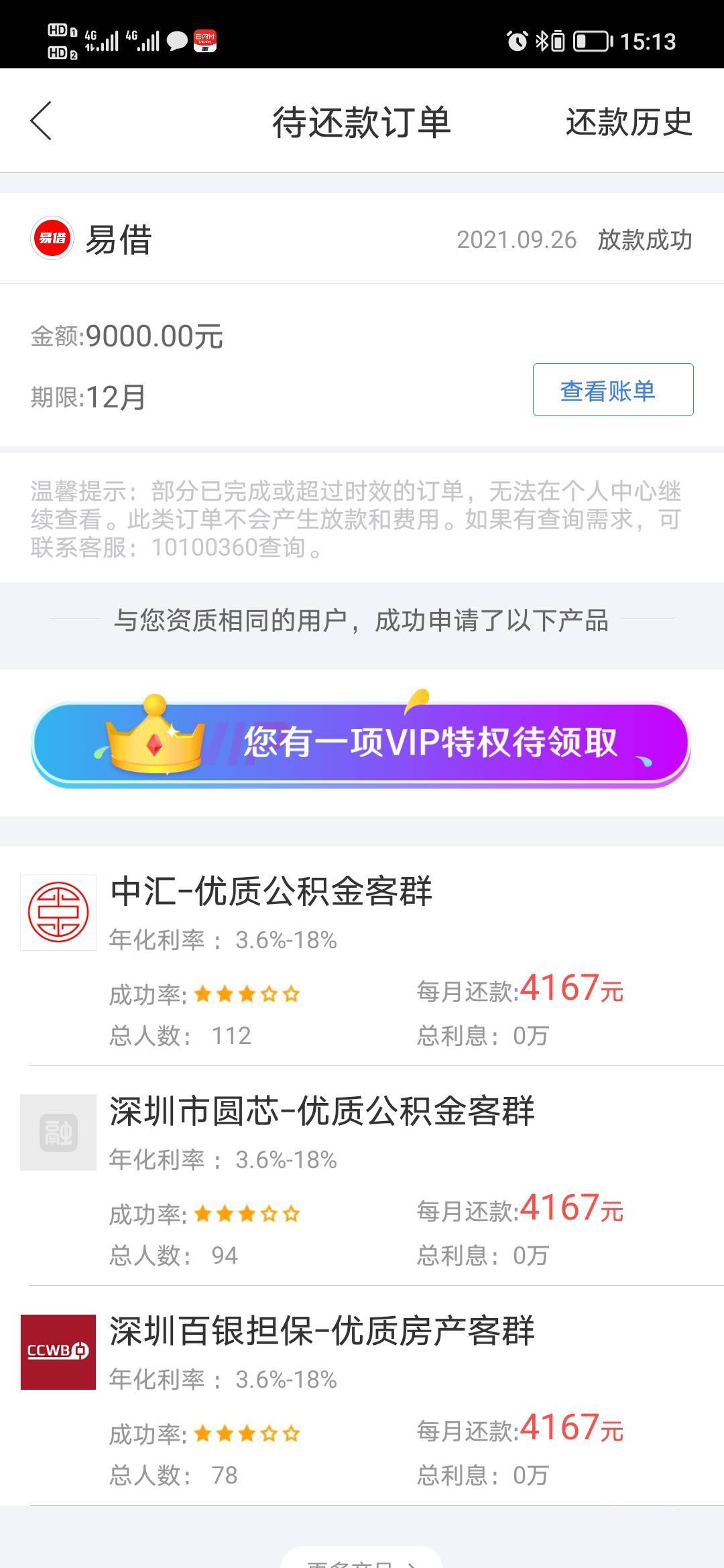This screenshot has width=724, height=1568.
Task: Tap 查看账单 to view the bill
Action: tap(613, 389)
